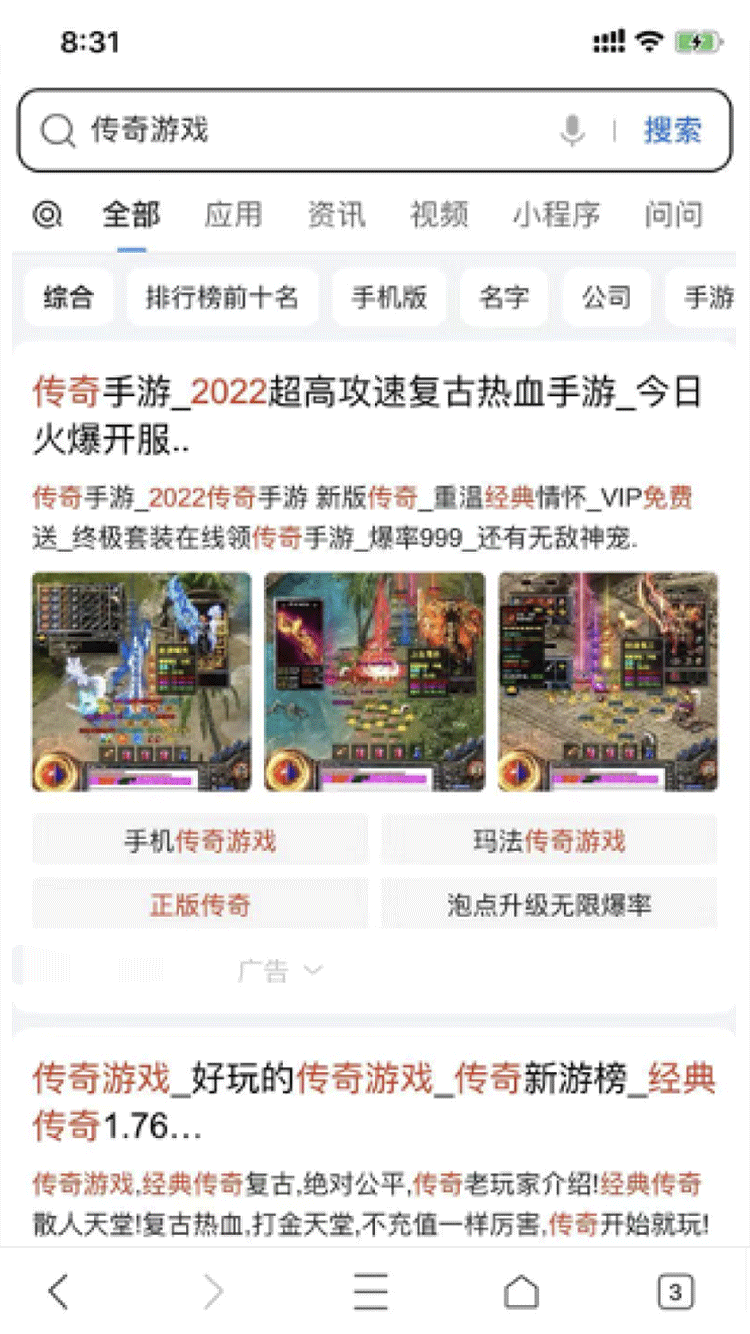Open the 玛法传奇游戏 link
The width and height of the screenshot is (750, 1334).
click(549, 841)
